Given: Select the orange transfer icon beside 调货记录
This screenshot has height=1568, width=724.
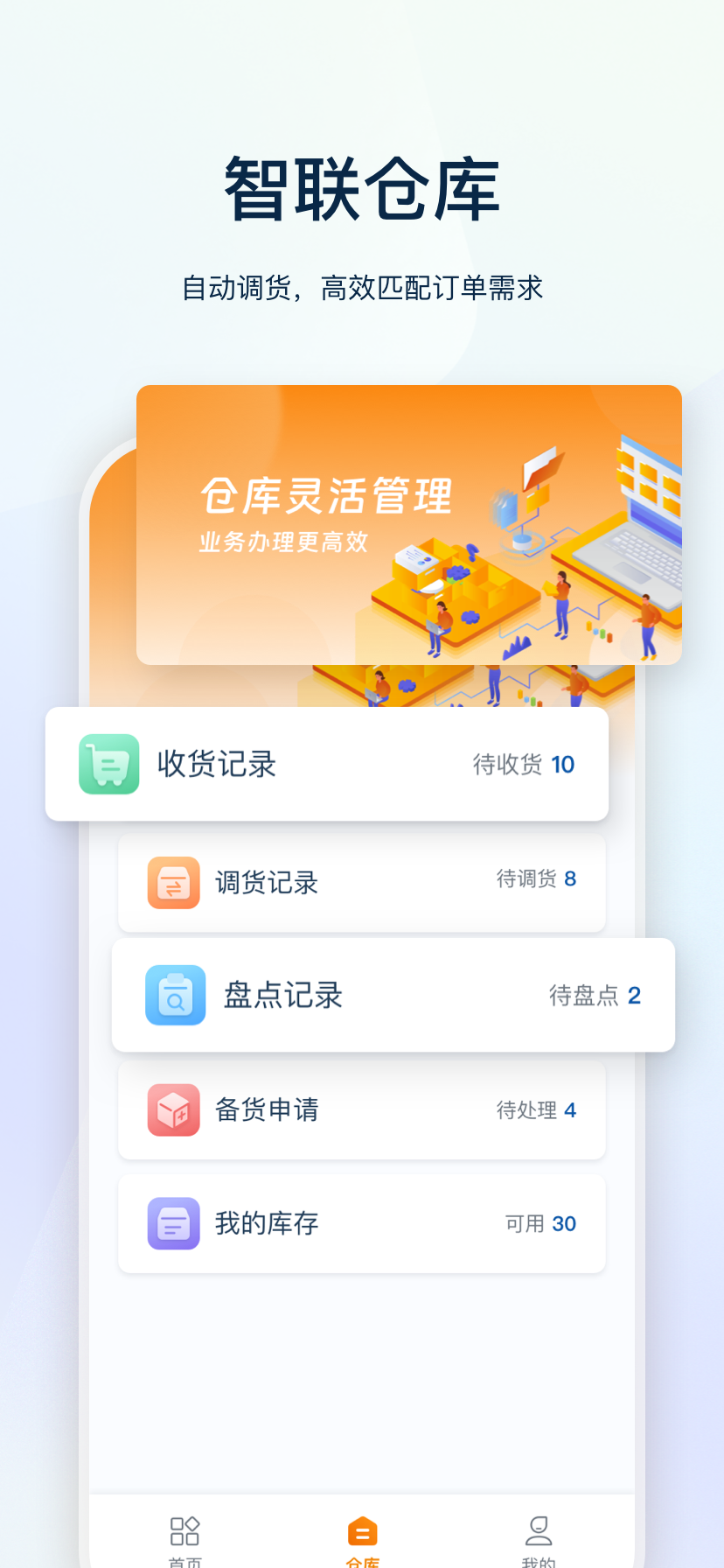Looking at the screenshot, I should (x=173, y=883).
